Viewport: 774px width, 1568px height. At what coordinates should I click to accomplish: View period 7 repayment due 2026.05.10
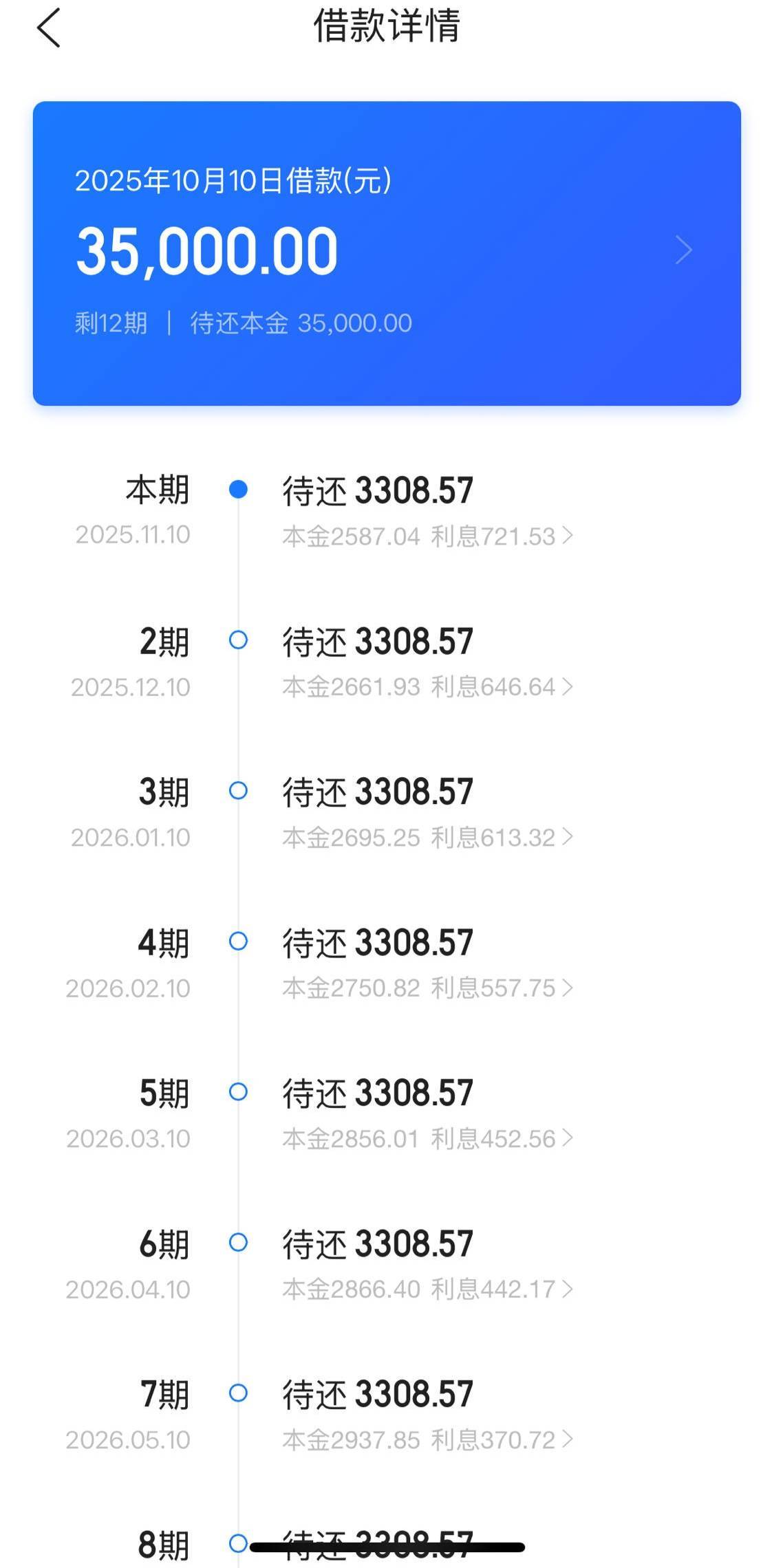point(427,1416)
